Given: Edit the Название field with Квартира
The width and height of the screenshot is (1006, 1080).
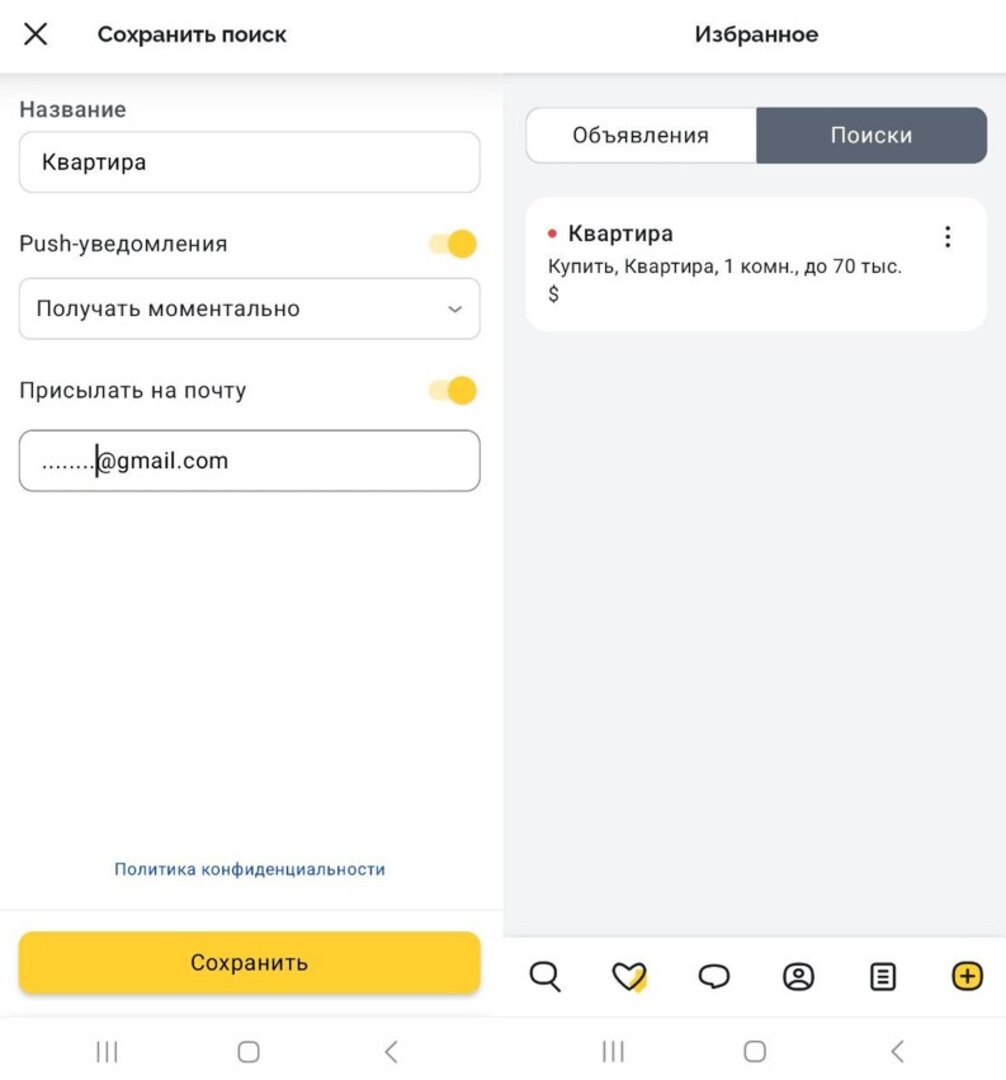Looking at the screenshot, I should click(x=249, y=162).
